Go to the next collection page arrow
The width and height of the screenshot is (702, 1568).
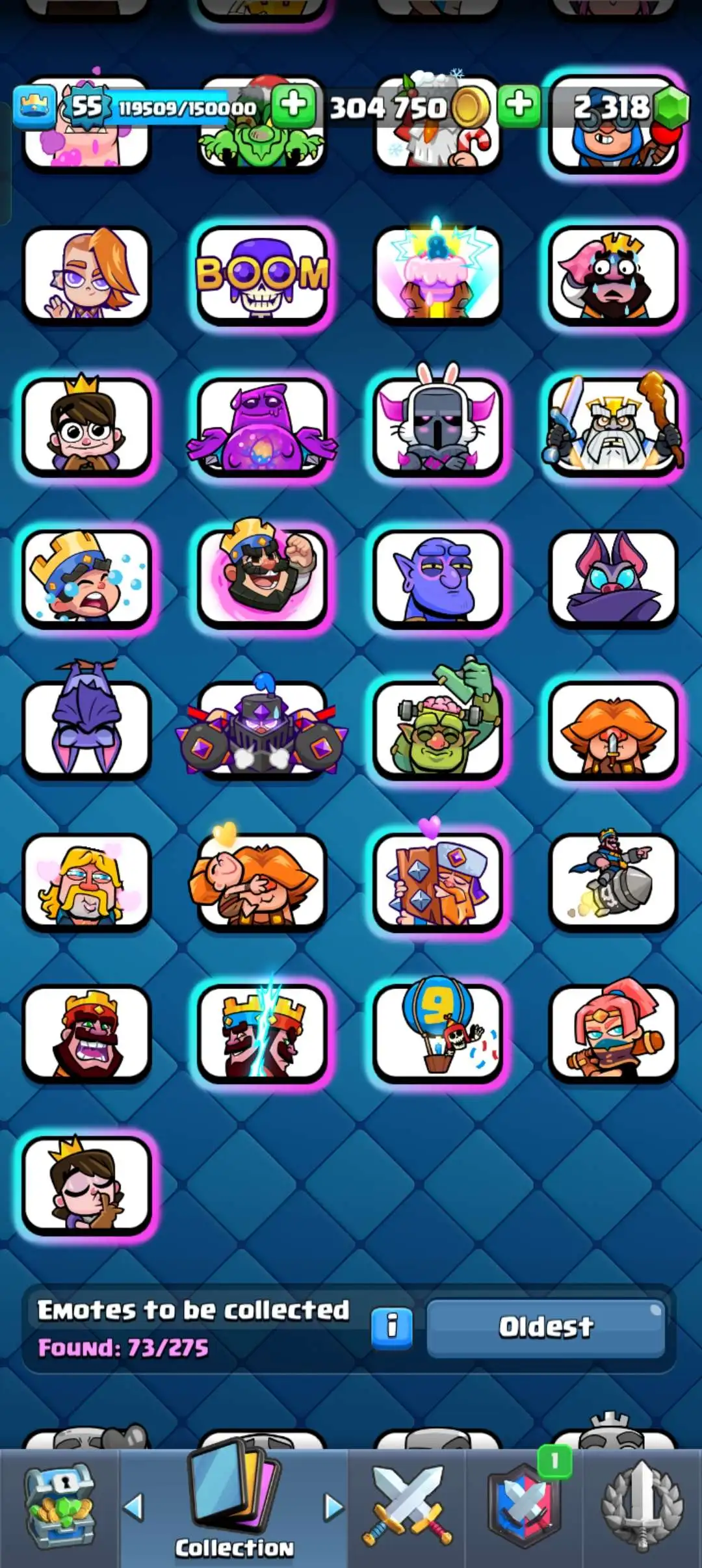[333, 1507]
